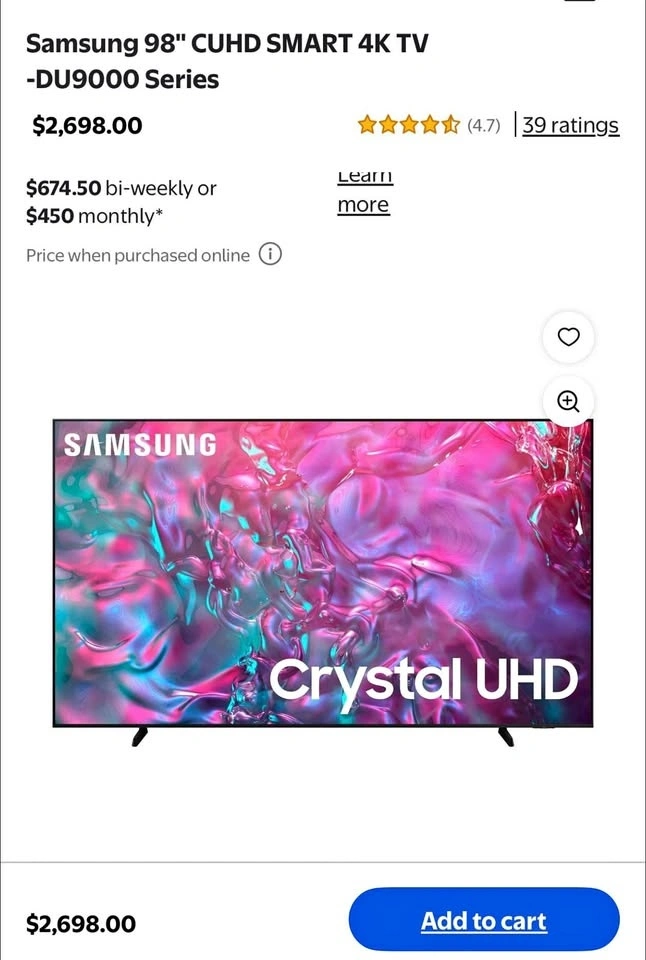Save the TV to favorites with the heart icon
This screenshot has width=646, height=960.
point(568,337)
